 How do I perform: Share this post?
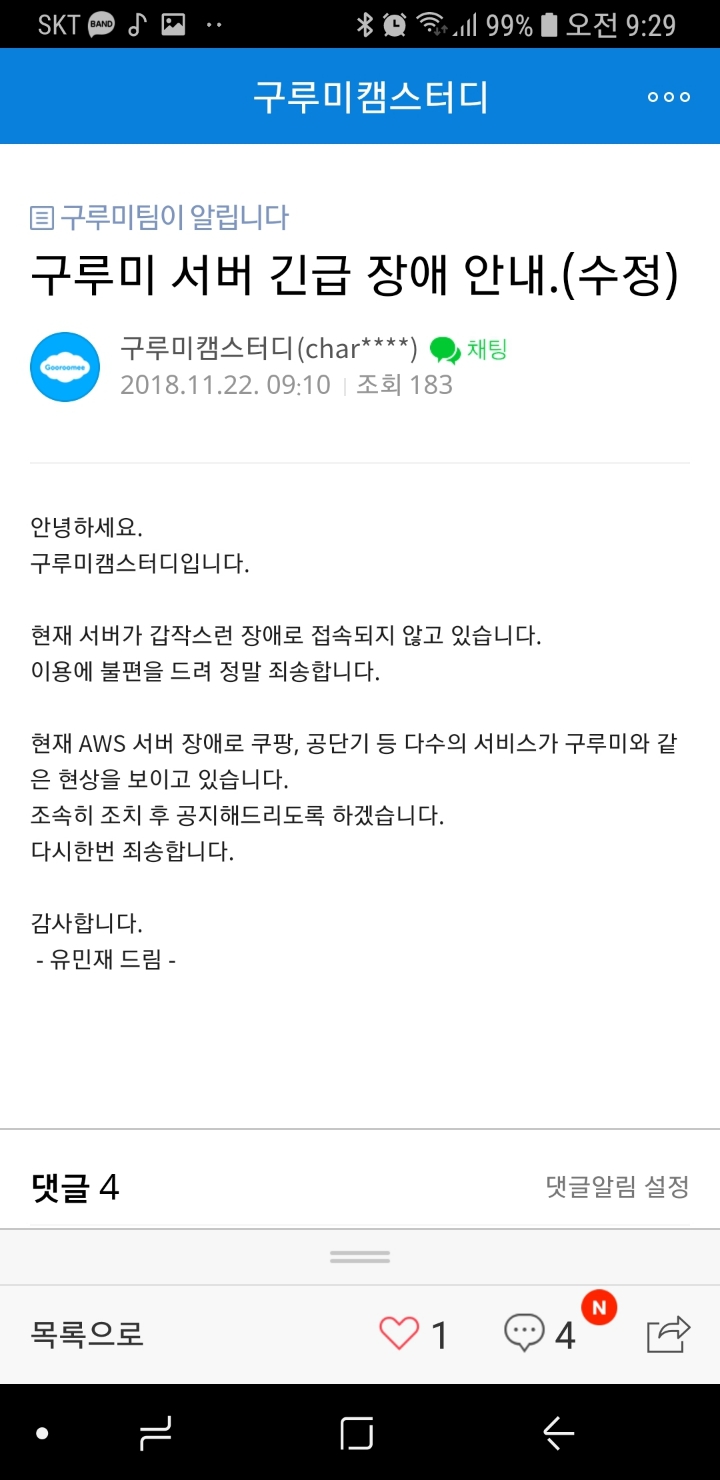(668, 1333)
